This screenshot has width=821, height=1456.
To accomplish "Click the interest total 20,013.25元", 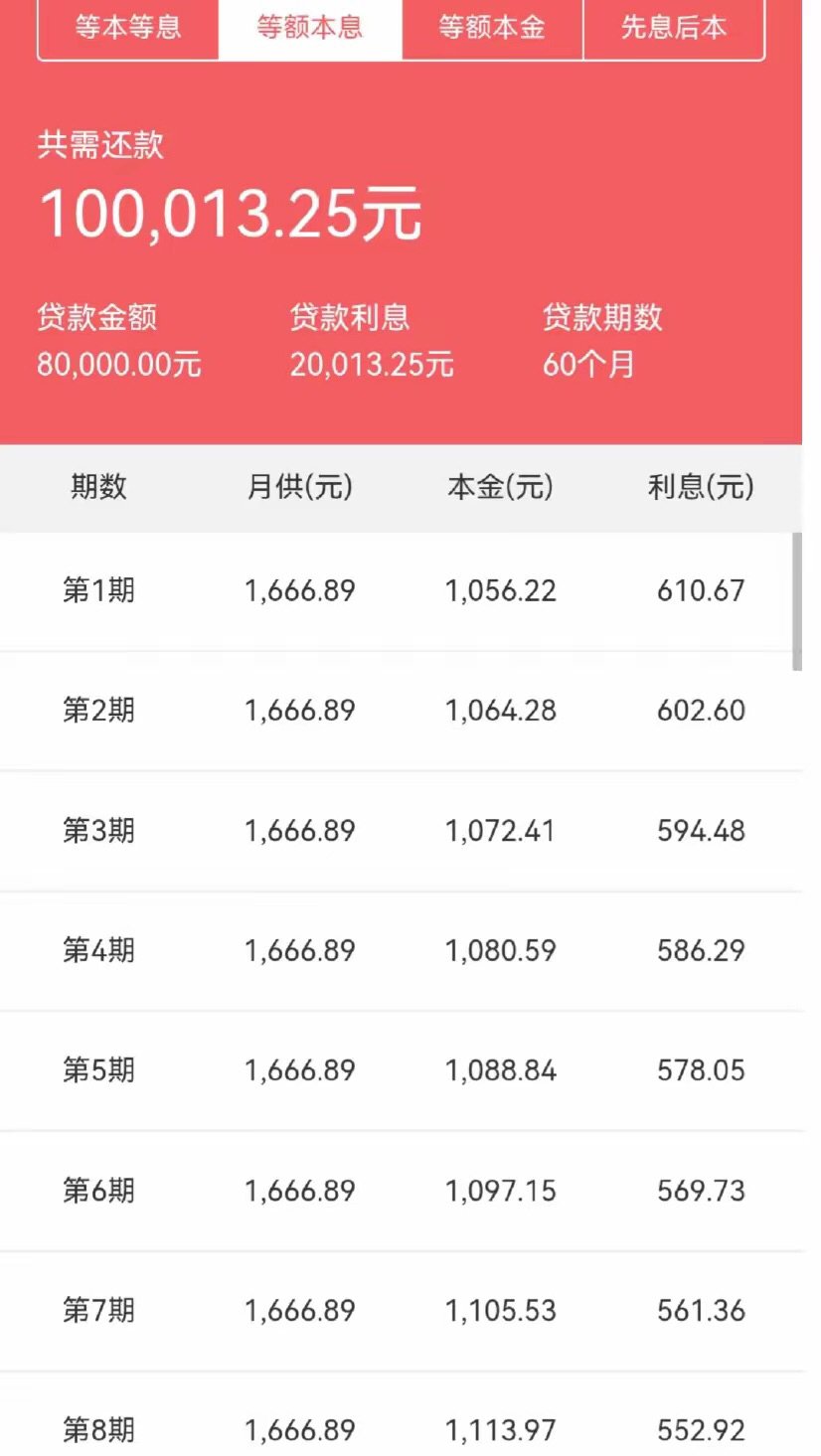I will coord(373,365).
